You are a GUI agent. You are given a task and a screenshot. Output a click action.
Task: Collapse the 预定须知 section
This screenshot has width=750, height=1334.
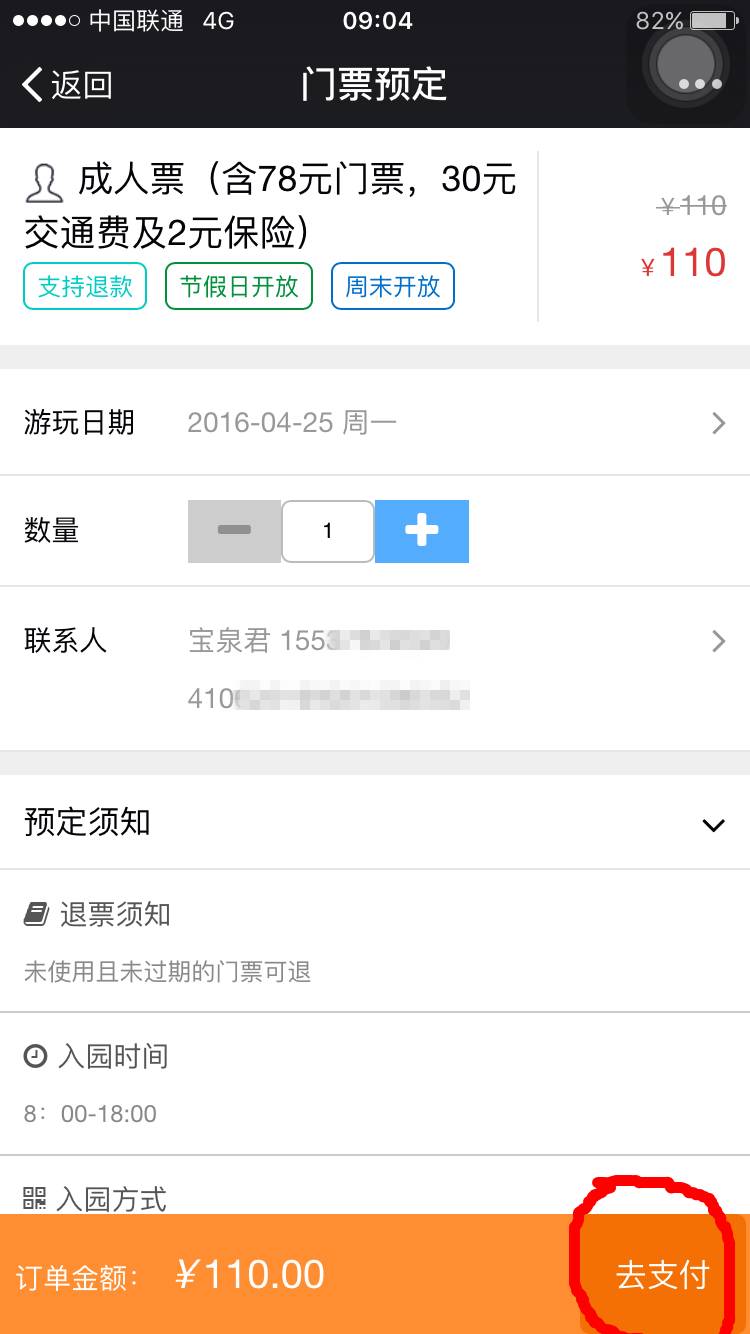click(x=375, y=823)
